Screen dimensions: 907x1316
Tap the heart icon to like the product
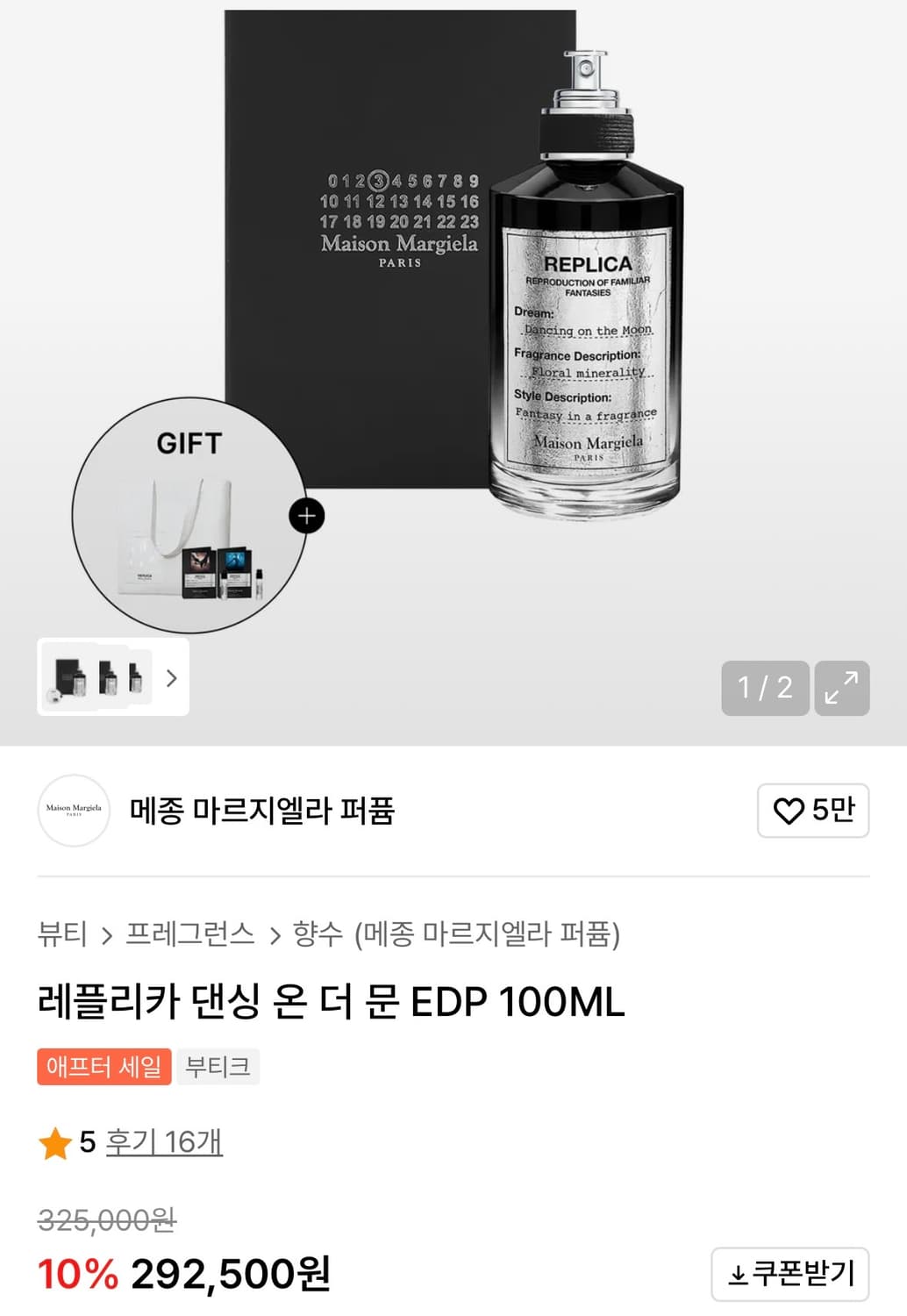coord(789,811)
